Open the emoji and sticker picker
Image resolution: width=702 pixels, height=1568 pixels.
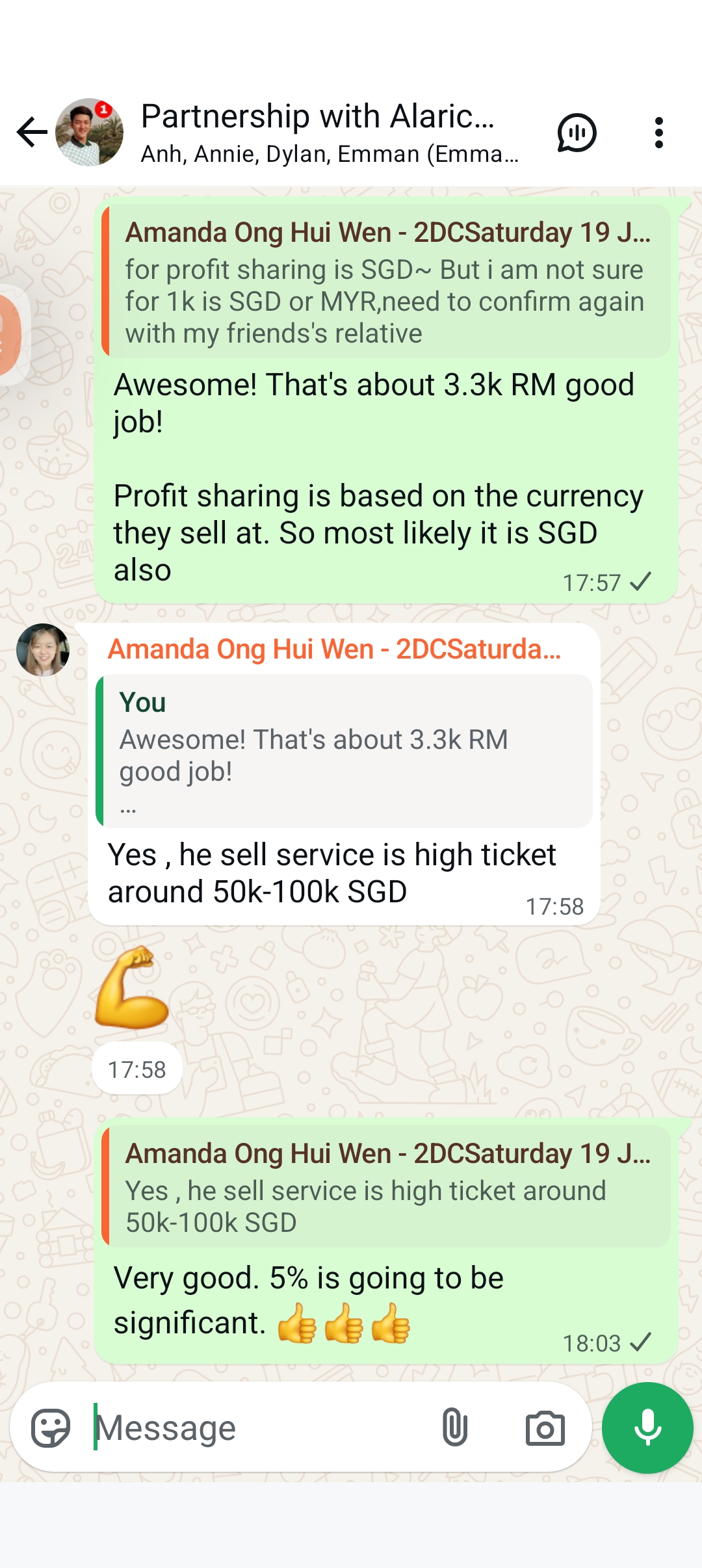[x=51, y=1428]
